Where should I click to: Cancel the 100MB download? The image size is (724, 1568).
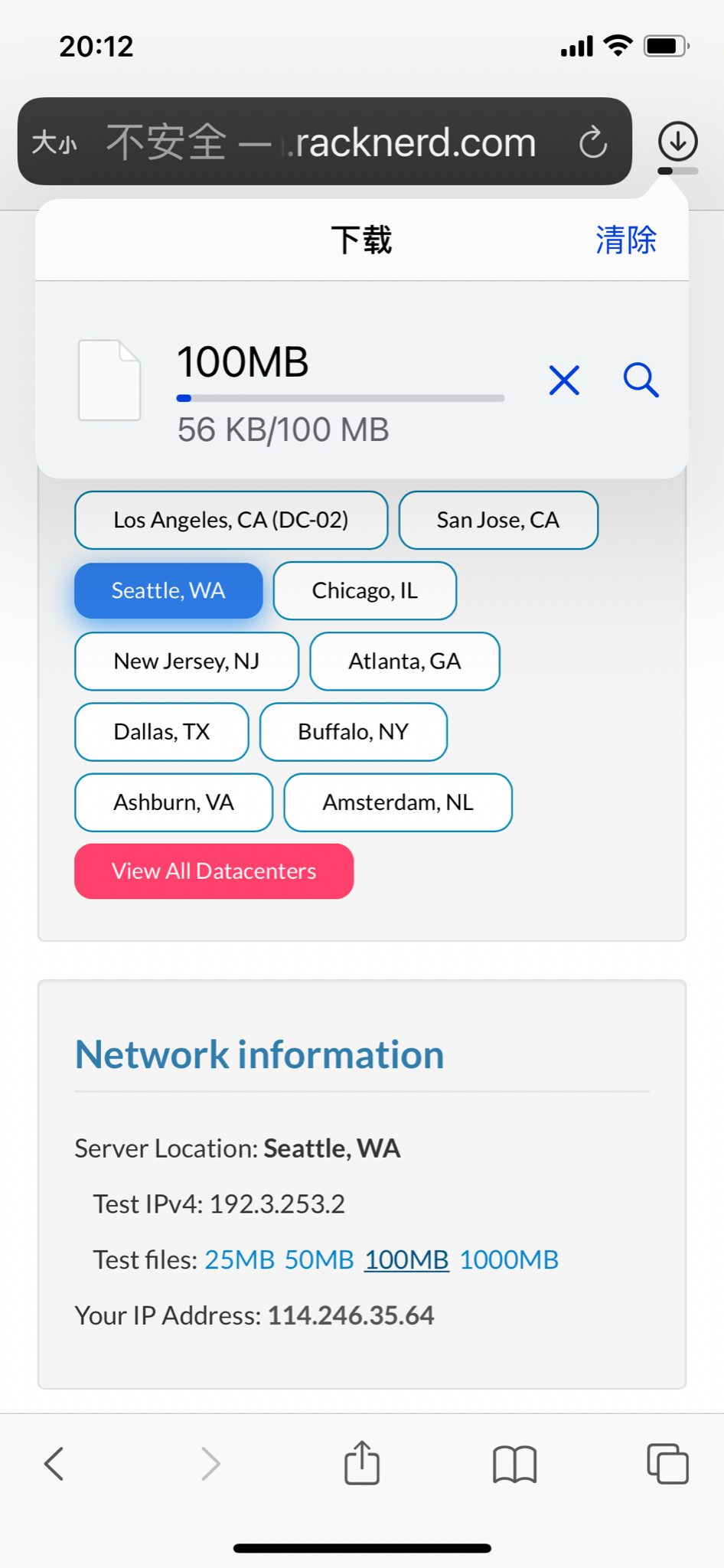tap(564, 381)
